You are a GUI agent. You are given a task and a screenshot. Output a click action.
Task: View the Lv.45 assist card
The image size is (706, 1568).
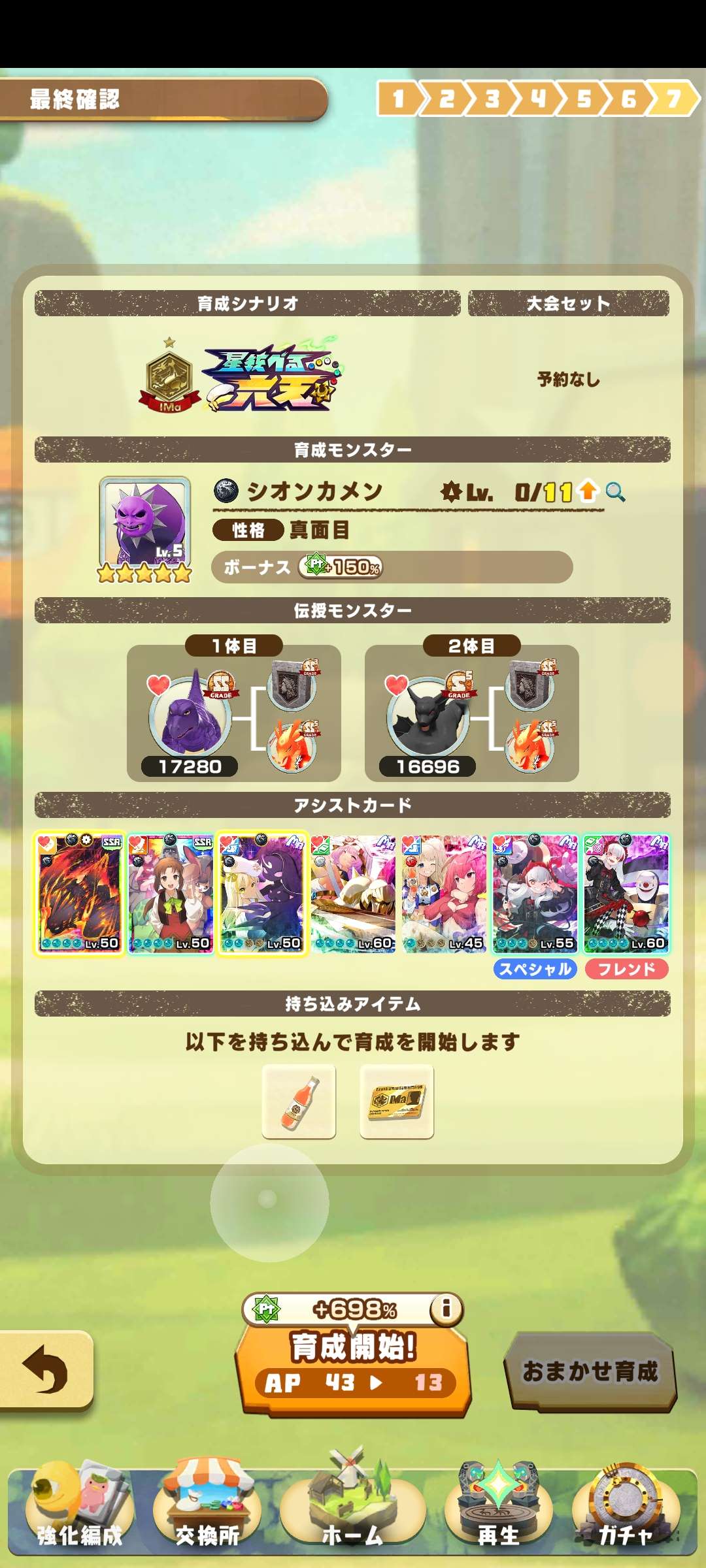(x=444, y=893)
